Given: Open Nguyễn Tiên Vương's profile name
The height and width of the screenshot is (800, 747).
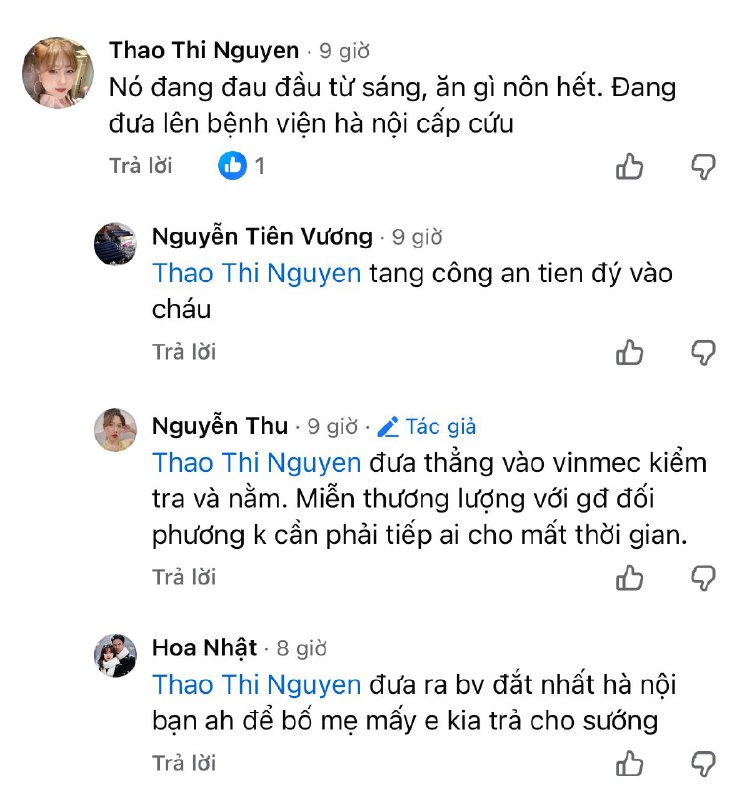Looking at the screenshot, I should 261,237.
